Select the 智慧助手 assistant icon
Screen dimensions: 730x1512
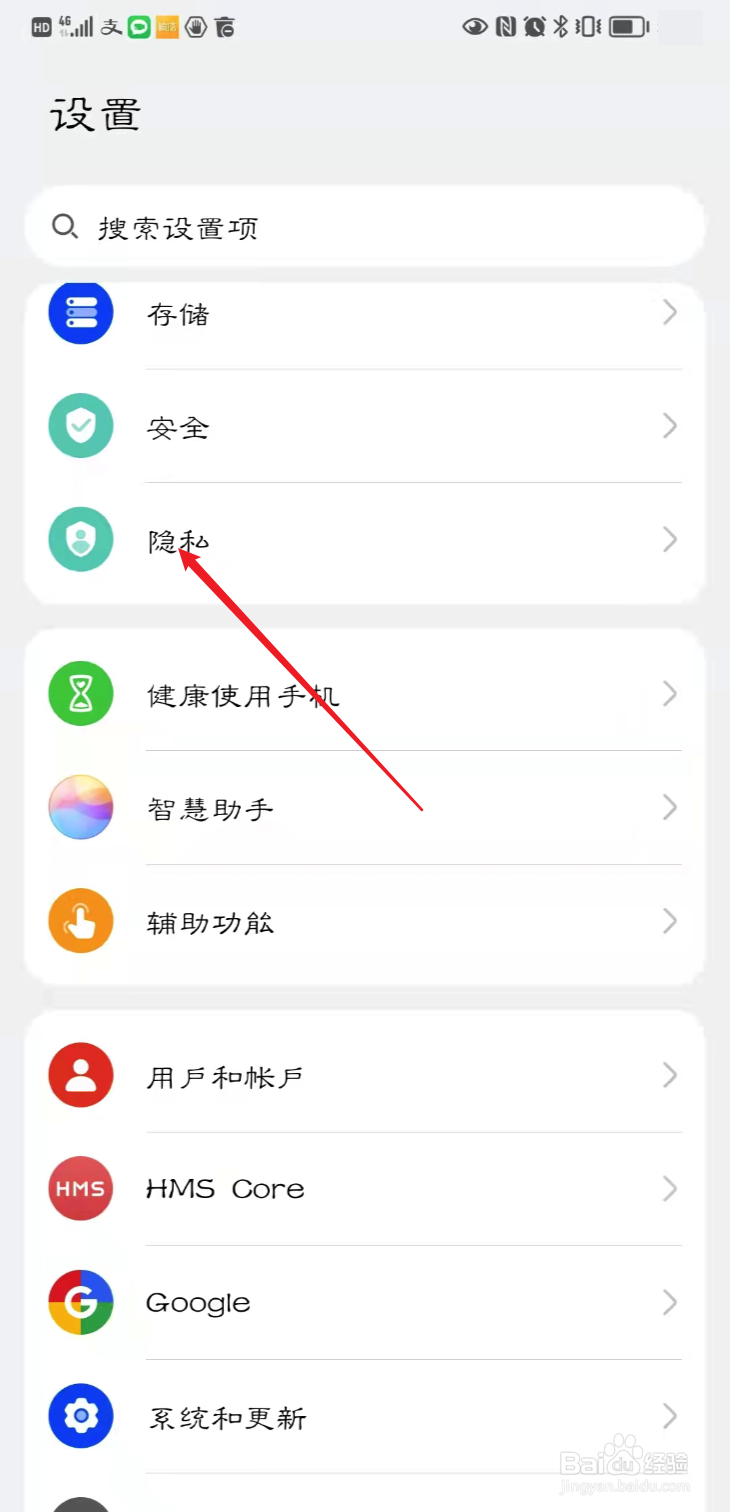[x=80, y=806]
